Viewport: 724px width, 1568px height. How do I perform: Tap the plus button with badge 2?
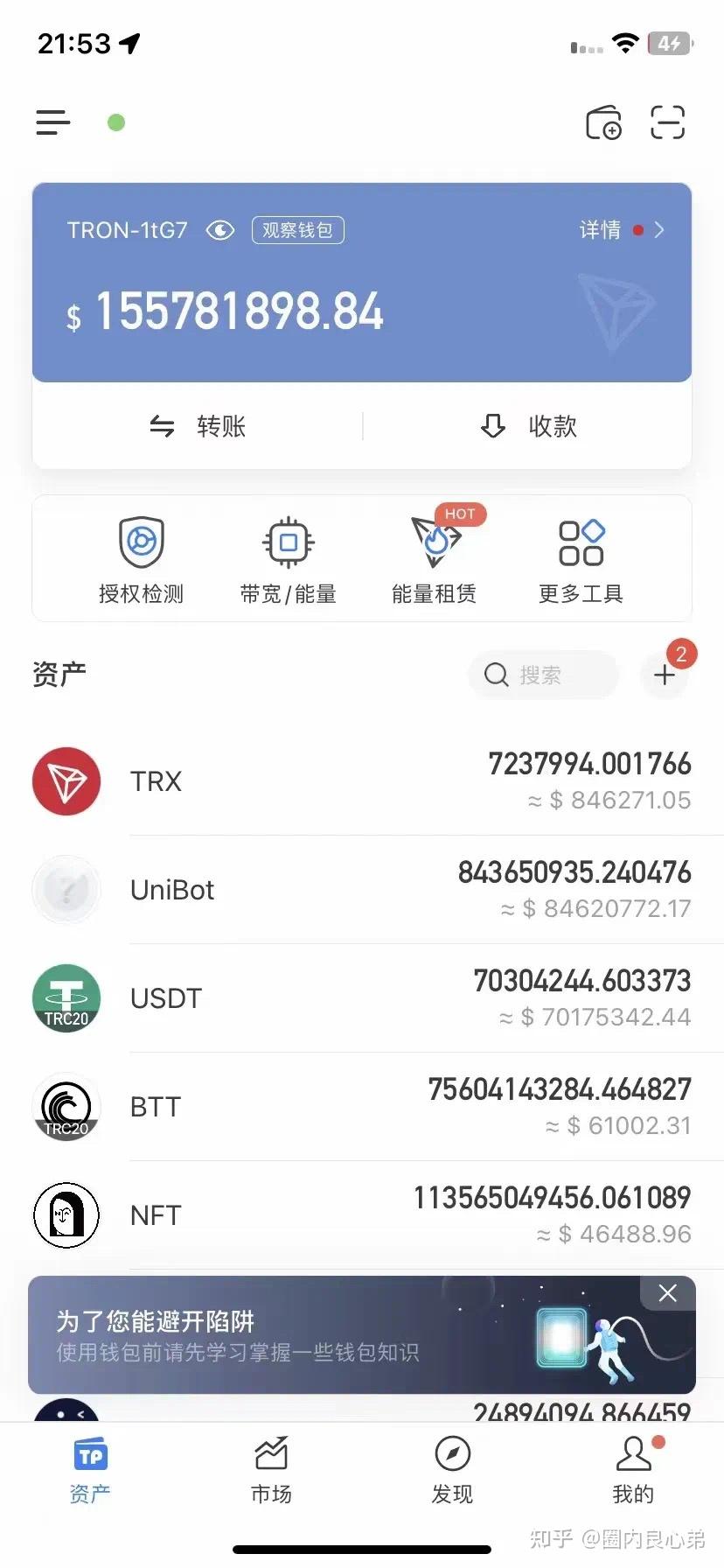tap(666, 675)
